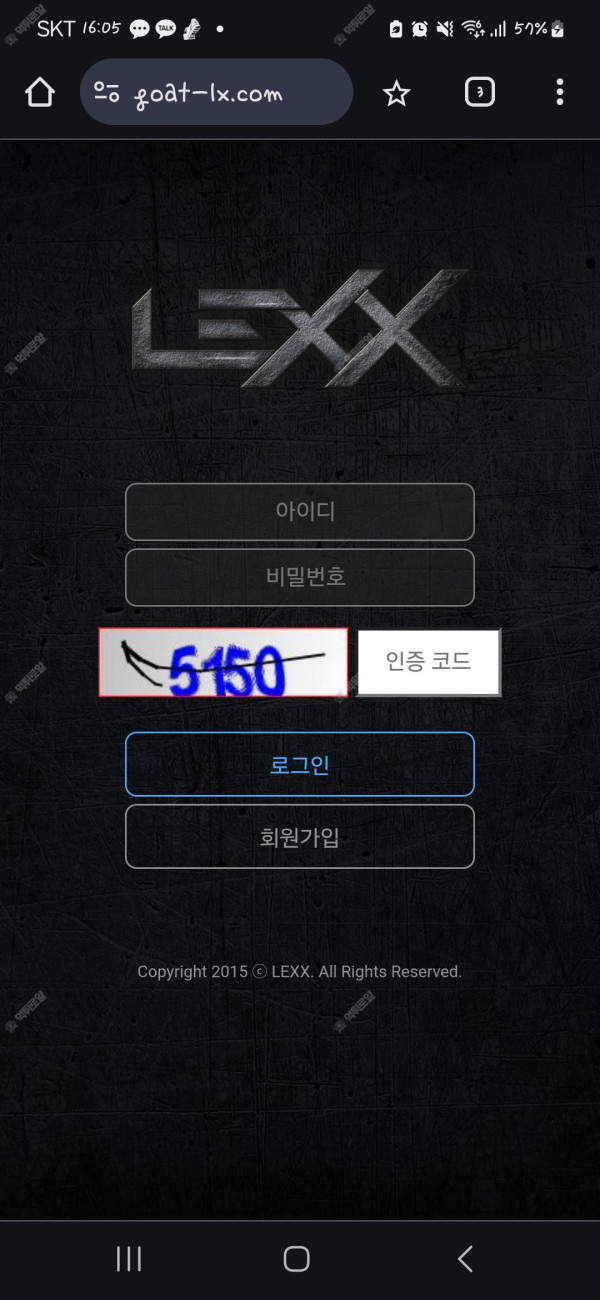Open recent apps from the navigation bar
This screenshot has height=1300, width=600.
(129, 1259)
